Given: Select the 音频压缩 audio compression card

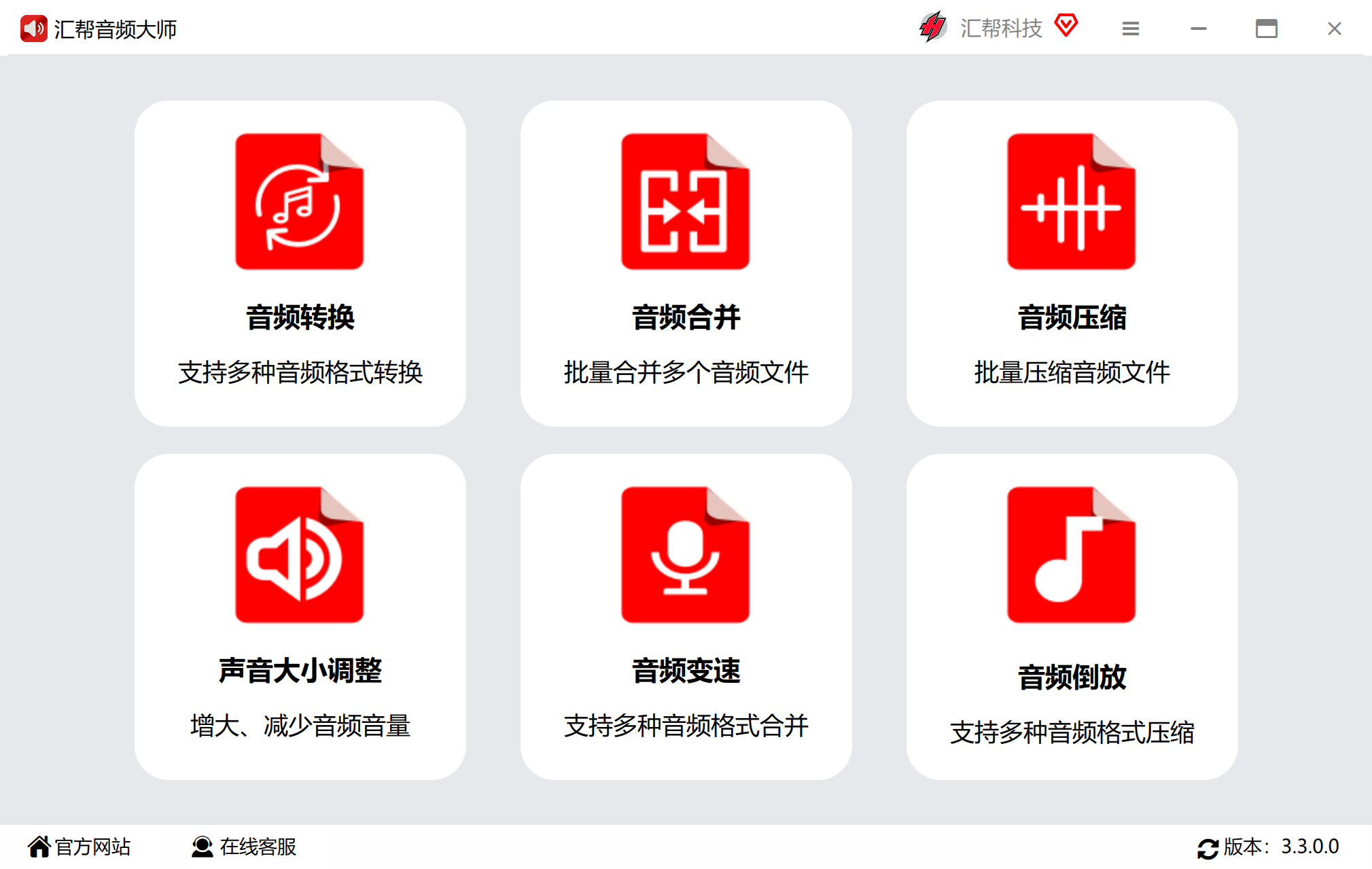Looking at the screenshot, I should point(1072,263).
